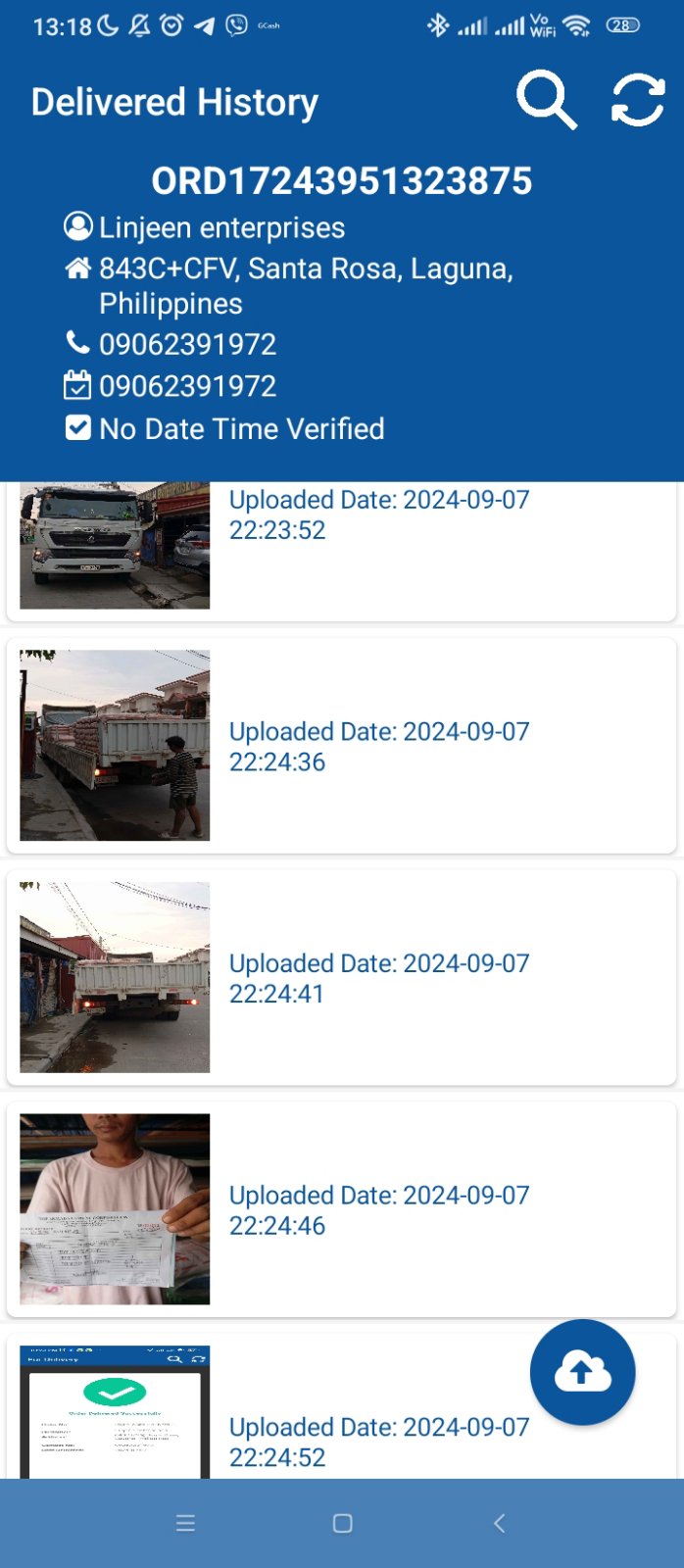Image resolution: width=684 pixels, height=1568 pixels.
Task: View the receipt photo uploaded at 22:24:46
Action: (x=115, y=1208)
